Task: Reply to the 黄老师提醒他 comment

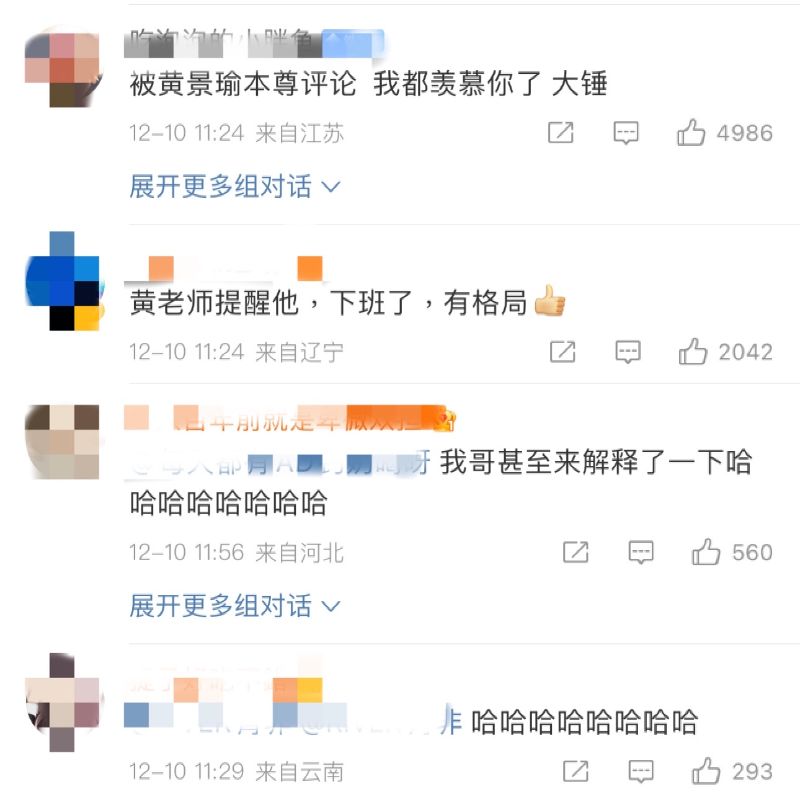Action: [627, 352]
